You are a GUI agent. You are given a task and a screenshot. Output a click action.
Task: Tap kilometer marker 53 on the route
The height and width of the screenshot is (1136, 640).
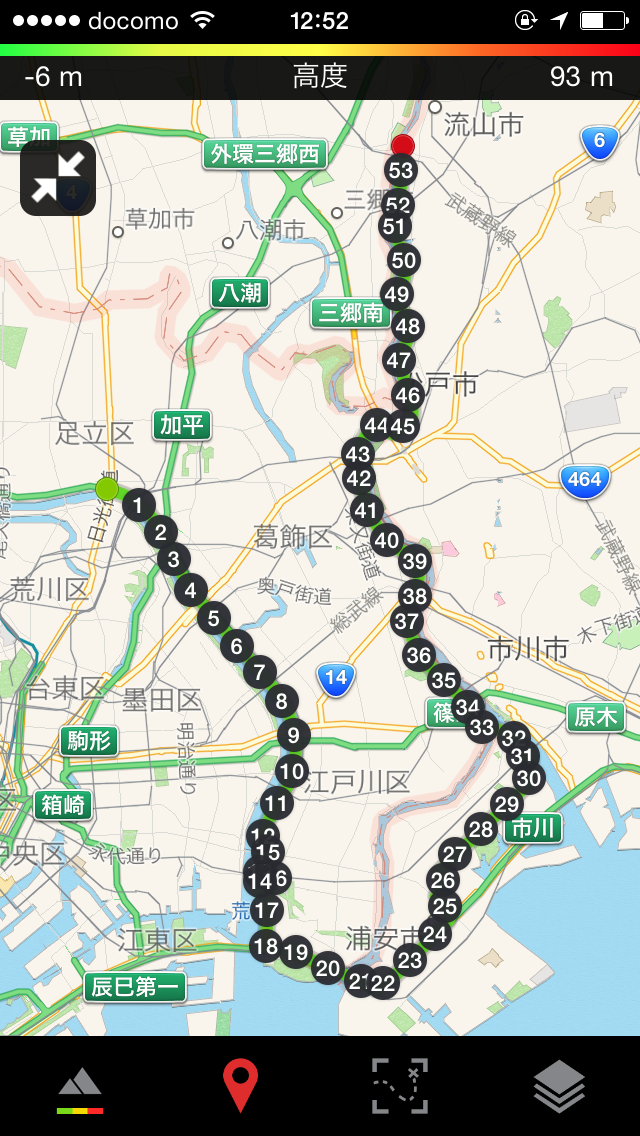point(401,171)
